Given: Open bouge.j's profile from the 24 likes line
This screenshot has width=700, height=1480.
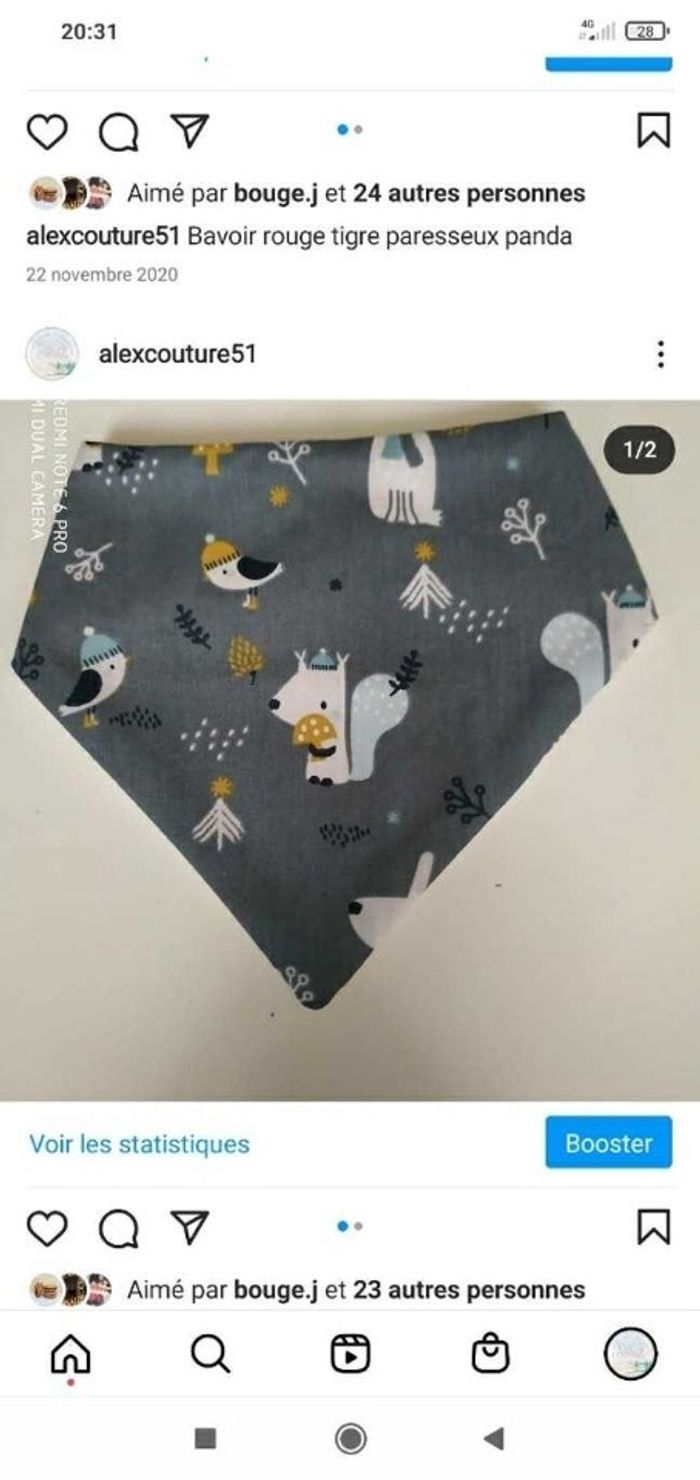Looking at the screenshot, I should (x=275, y=193).
